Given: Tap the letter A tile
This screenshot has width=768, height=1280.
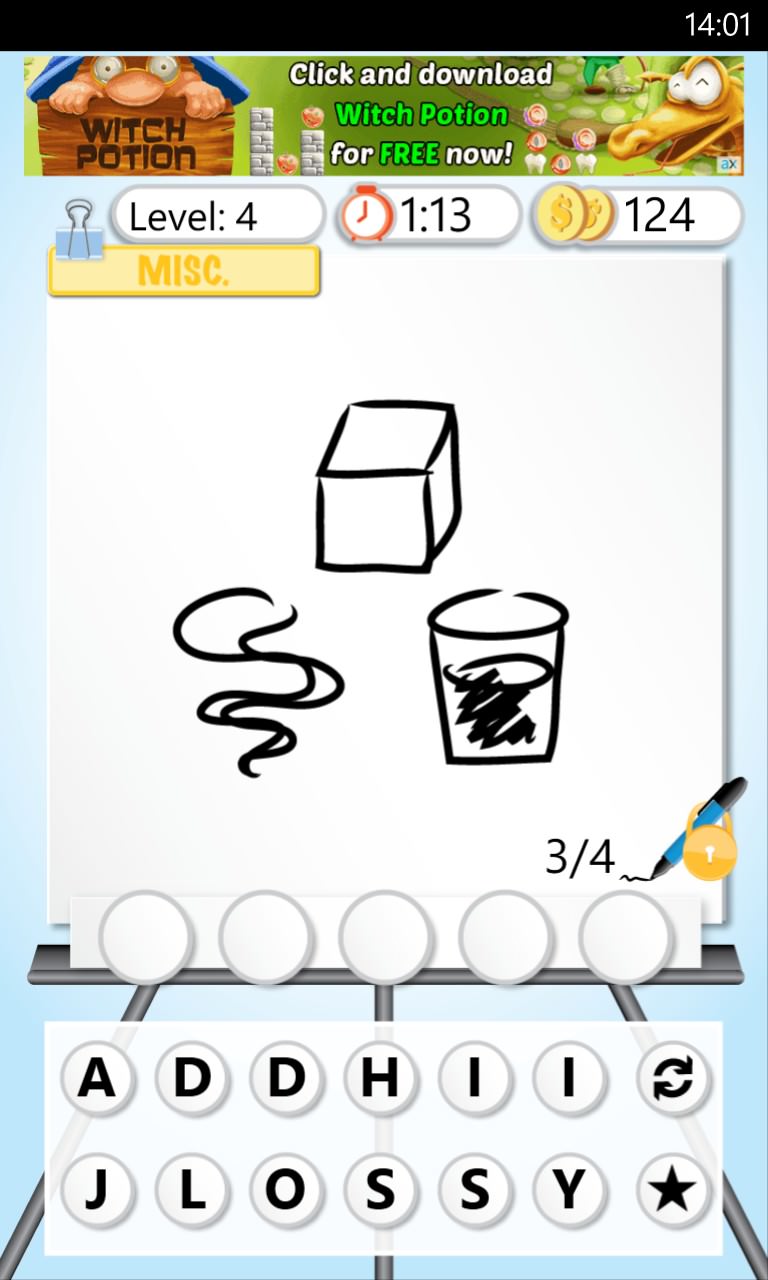Looking at the screenshot, I should click(97, 1078).
